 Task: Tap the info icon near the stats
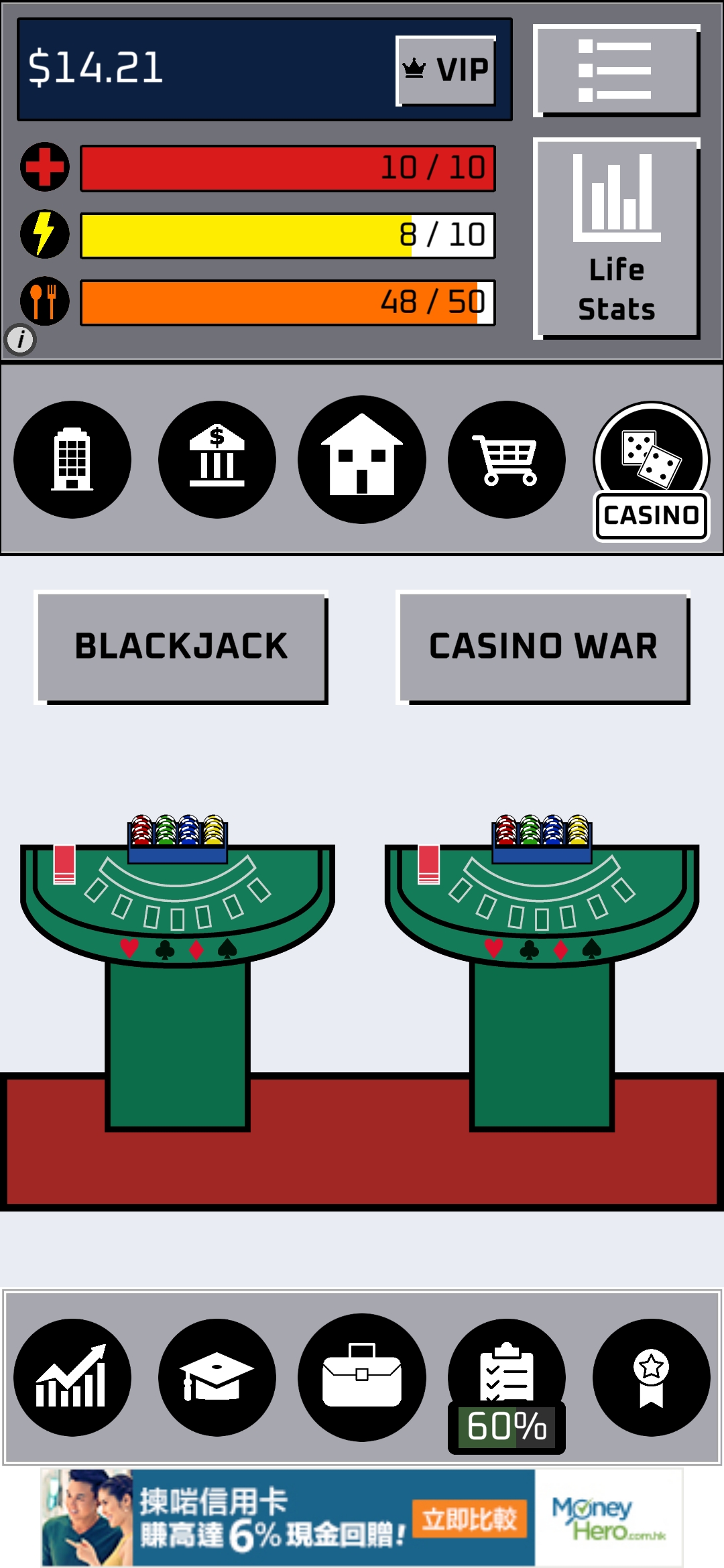click(x=21, y=340)
